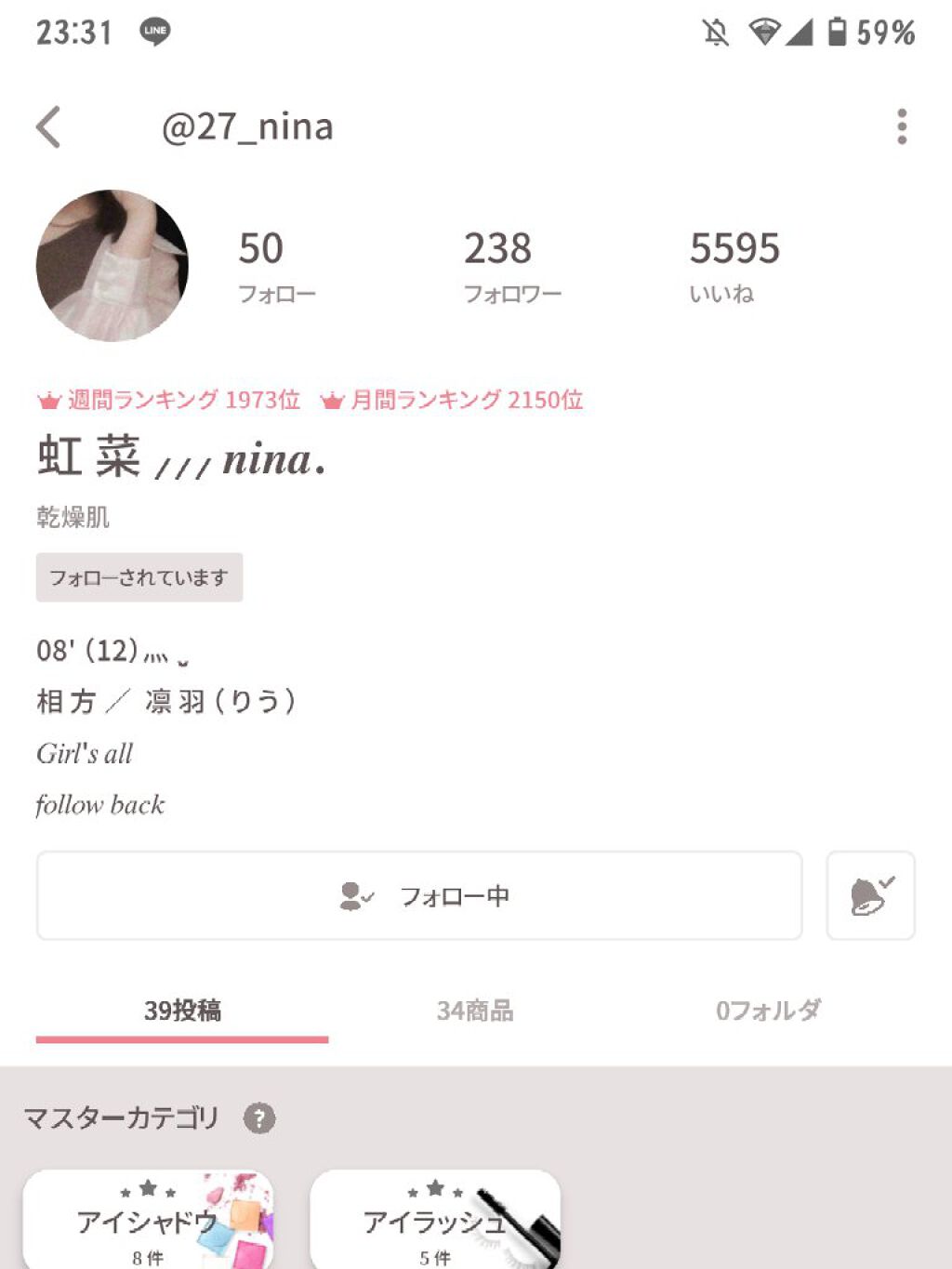Open the アイラッシュ category card
952x1269 pixels.
[x=435, y=1220]
